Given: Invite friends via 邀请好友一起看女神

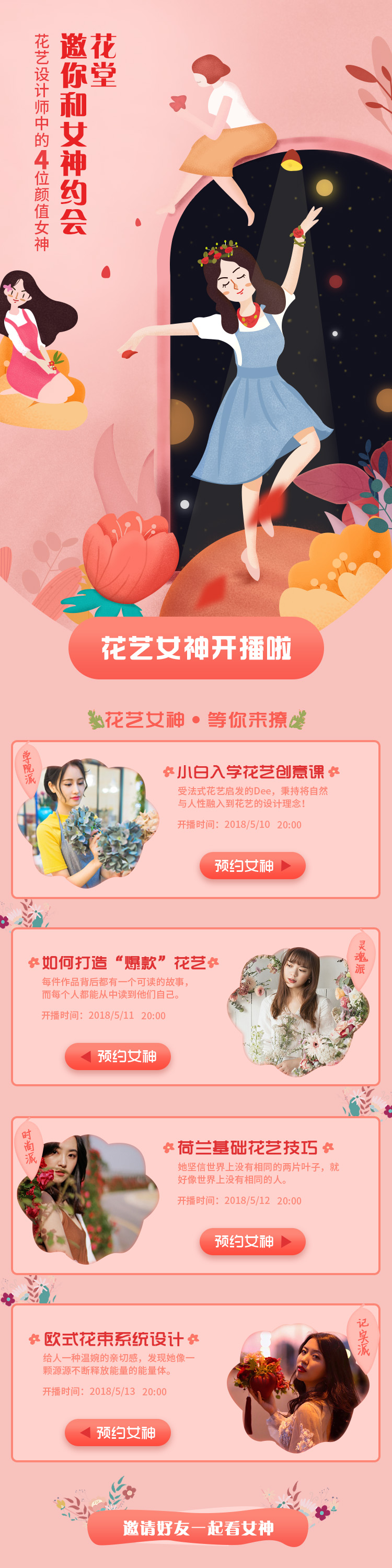Looking at the screenshot, I should coord(198,1527).
